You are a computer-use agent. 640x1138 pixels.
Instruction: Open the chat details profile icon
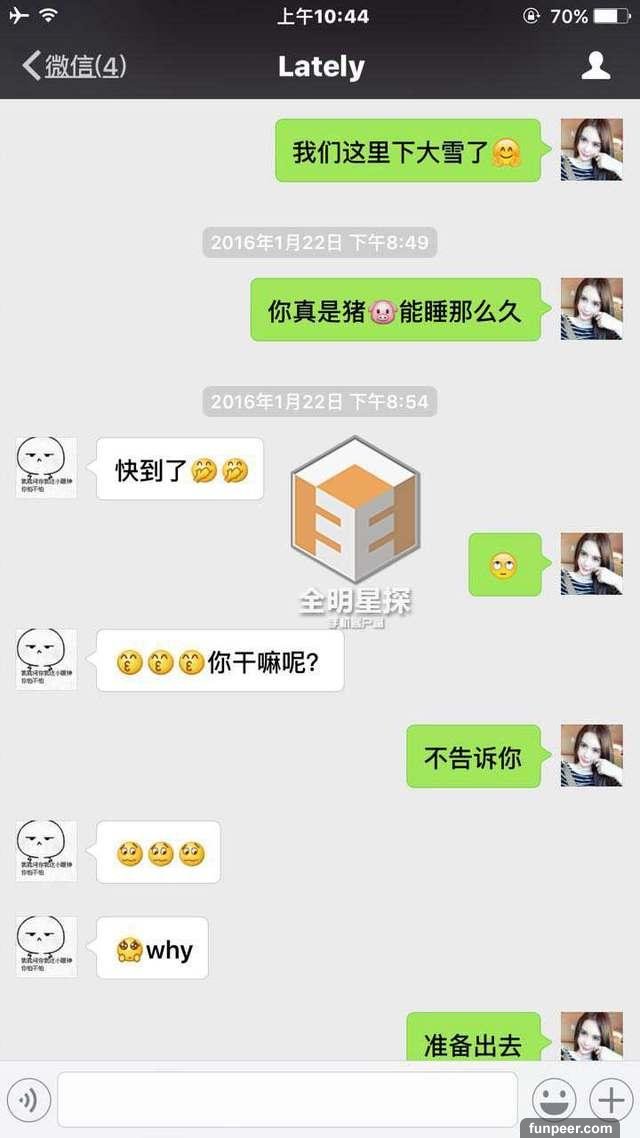(x=596, y=66)
